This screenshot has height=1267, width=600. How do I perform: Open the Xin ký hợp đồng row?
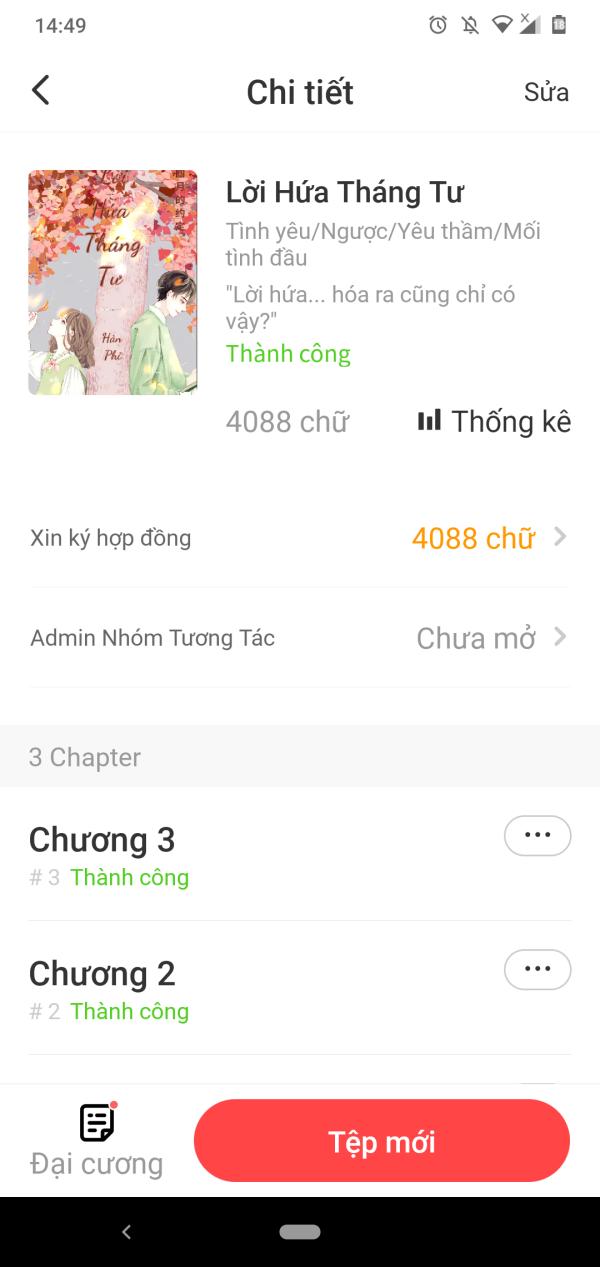pos(300,538)
